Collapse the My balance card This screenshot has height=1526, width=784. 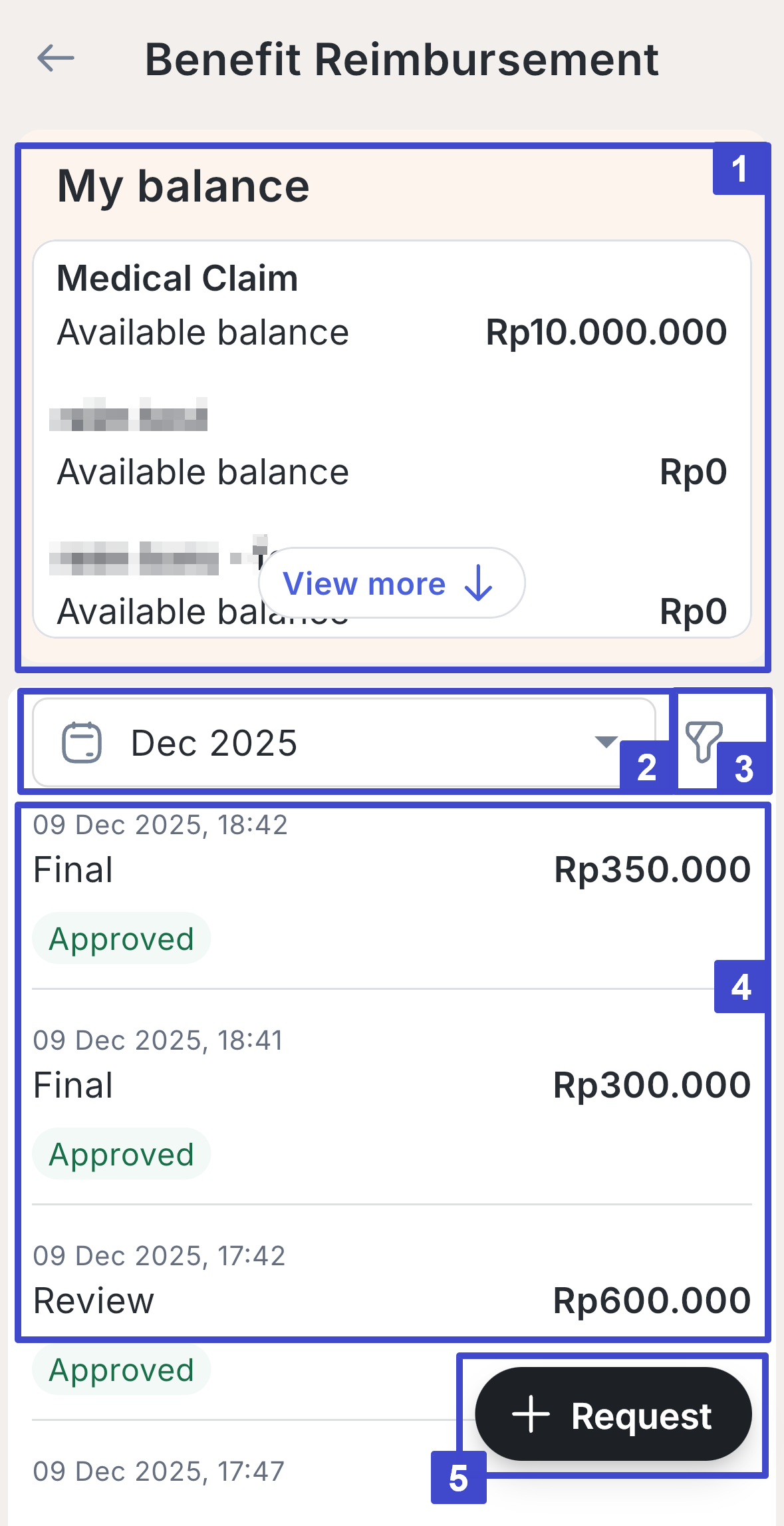[183, 186]
